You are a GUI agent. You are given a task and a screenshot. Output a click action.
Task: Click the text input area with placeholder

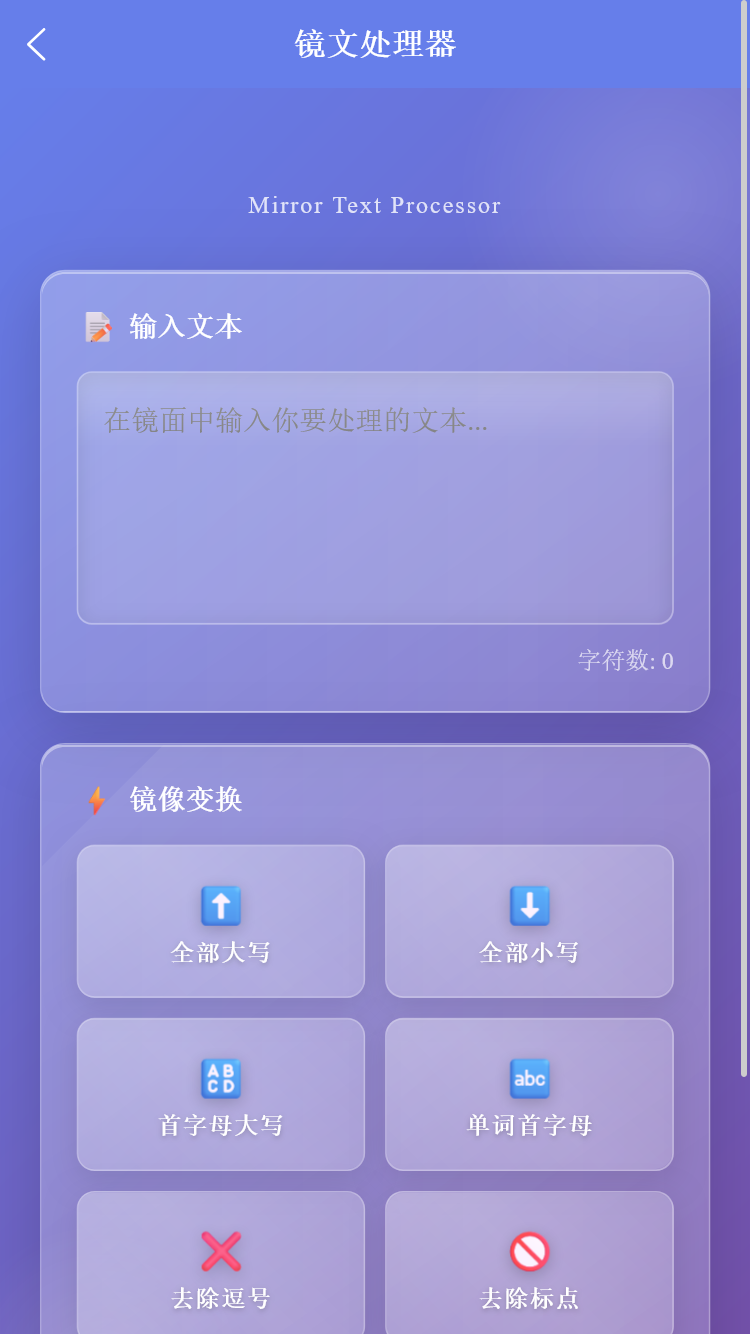(375, 497)
